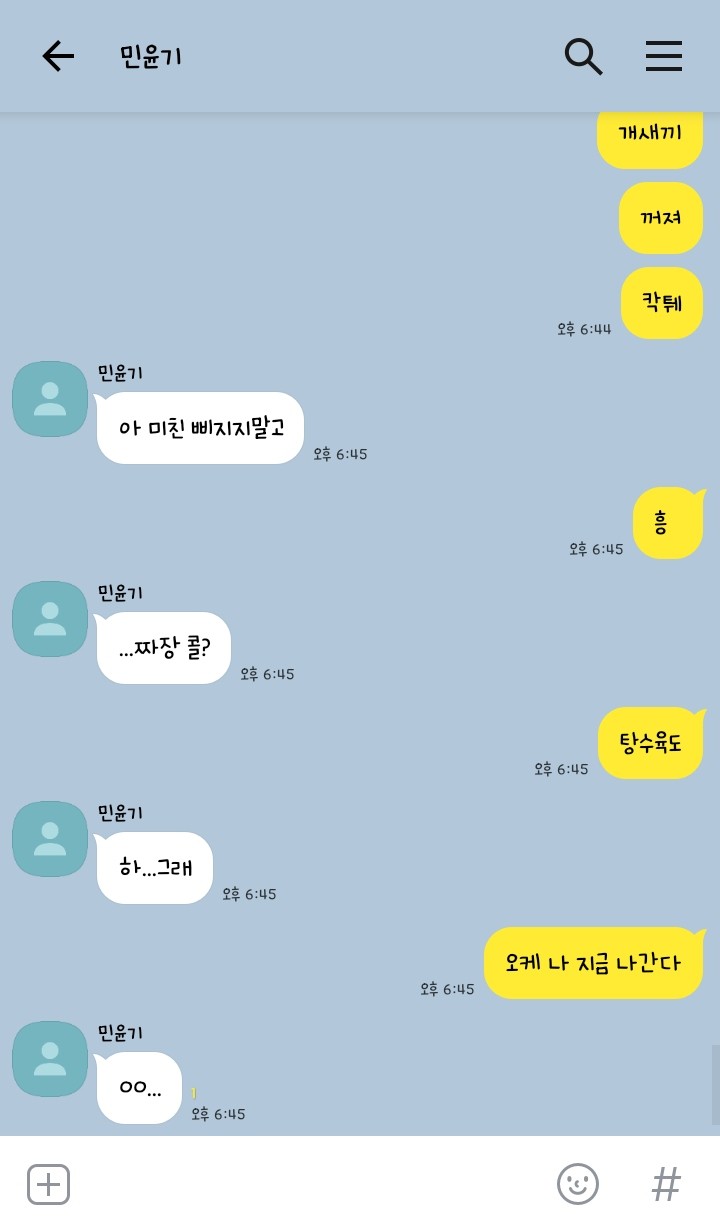Tap 민윤기's avatar beside '하...그래'
Viewport: 720px width, 1232px height.
click(50, 839)
